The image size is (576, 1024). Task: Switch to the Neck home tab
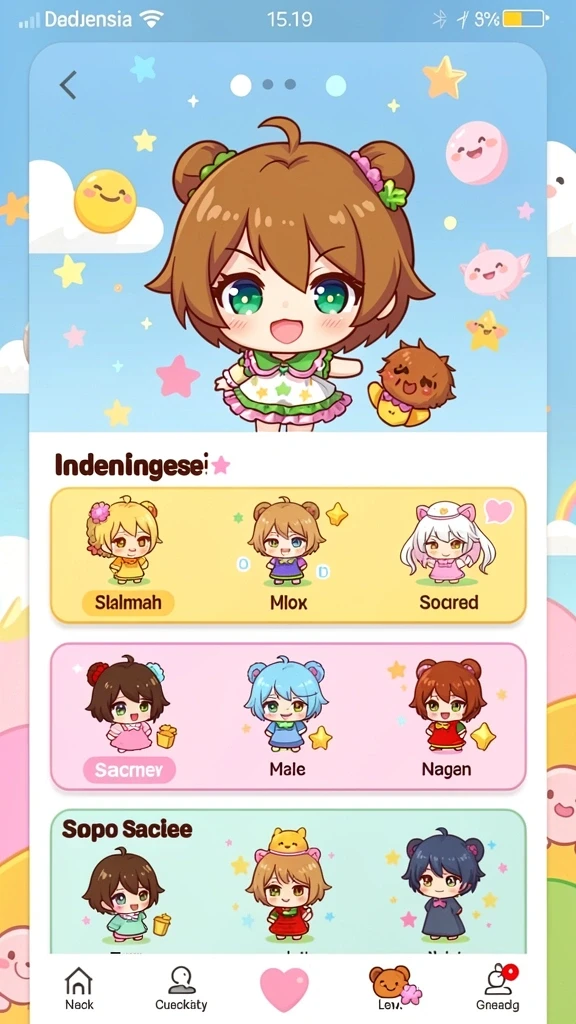pos(79,989)
